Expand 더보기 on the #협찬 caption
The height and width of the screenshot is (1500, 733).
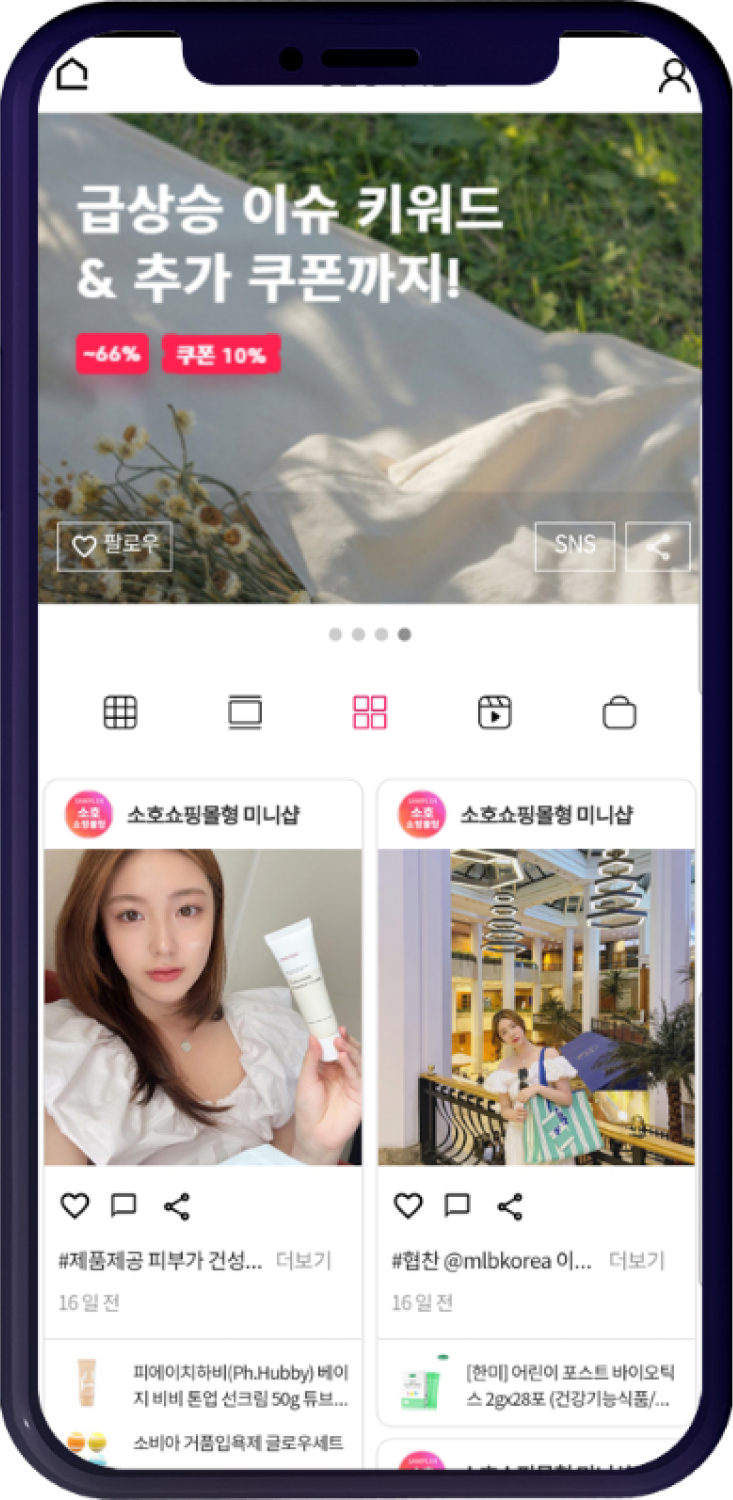click(x=637, y=1260)
